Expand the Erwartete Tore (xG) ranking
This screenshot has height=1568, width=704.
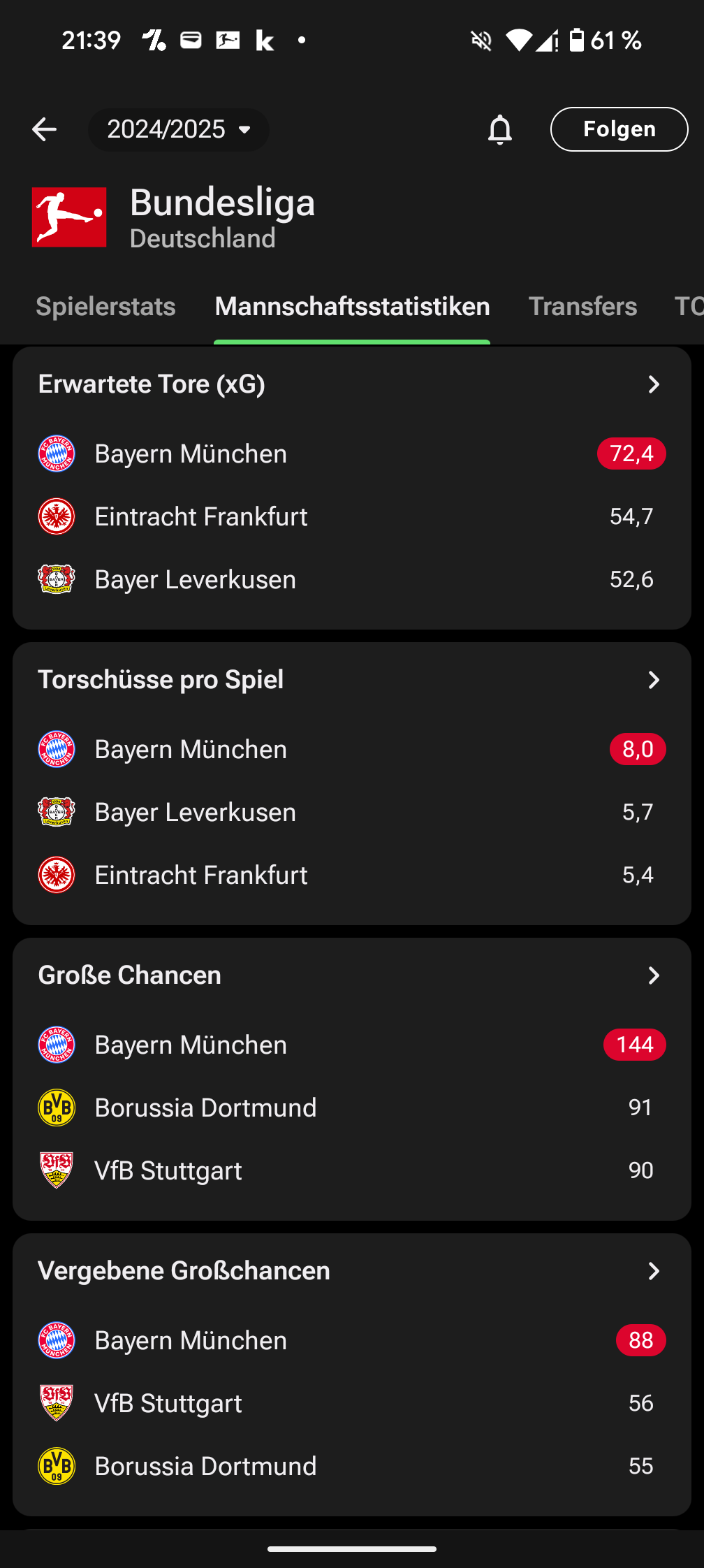point(352,384)
